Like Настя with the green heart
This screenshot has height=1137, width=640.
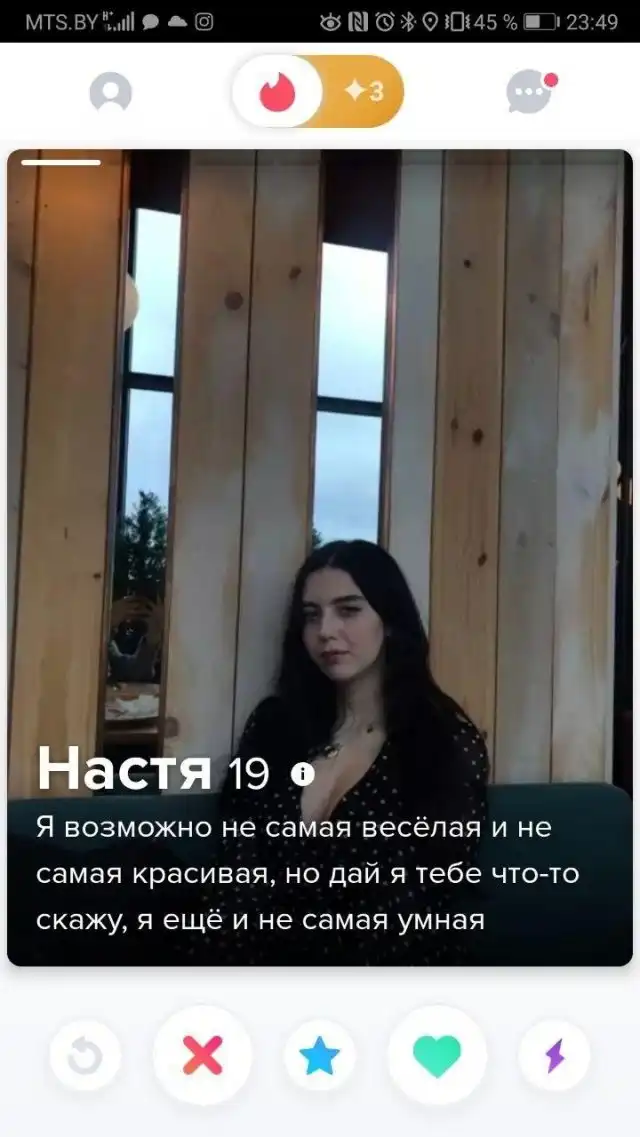click(x=437, y=1056)
